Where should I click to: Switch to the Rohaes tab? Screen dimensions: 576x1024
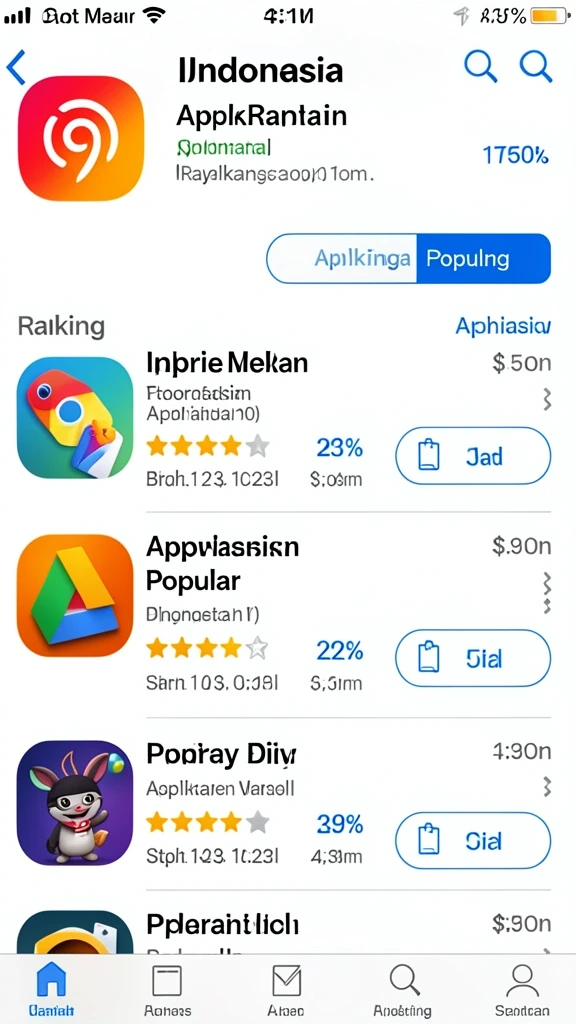click(168, 989)
